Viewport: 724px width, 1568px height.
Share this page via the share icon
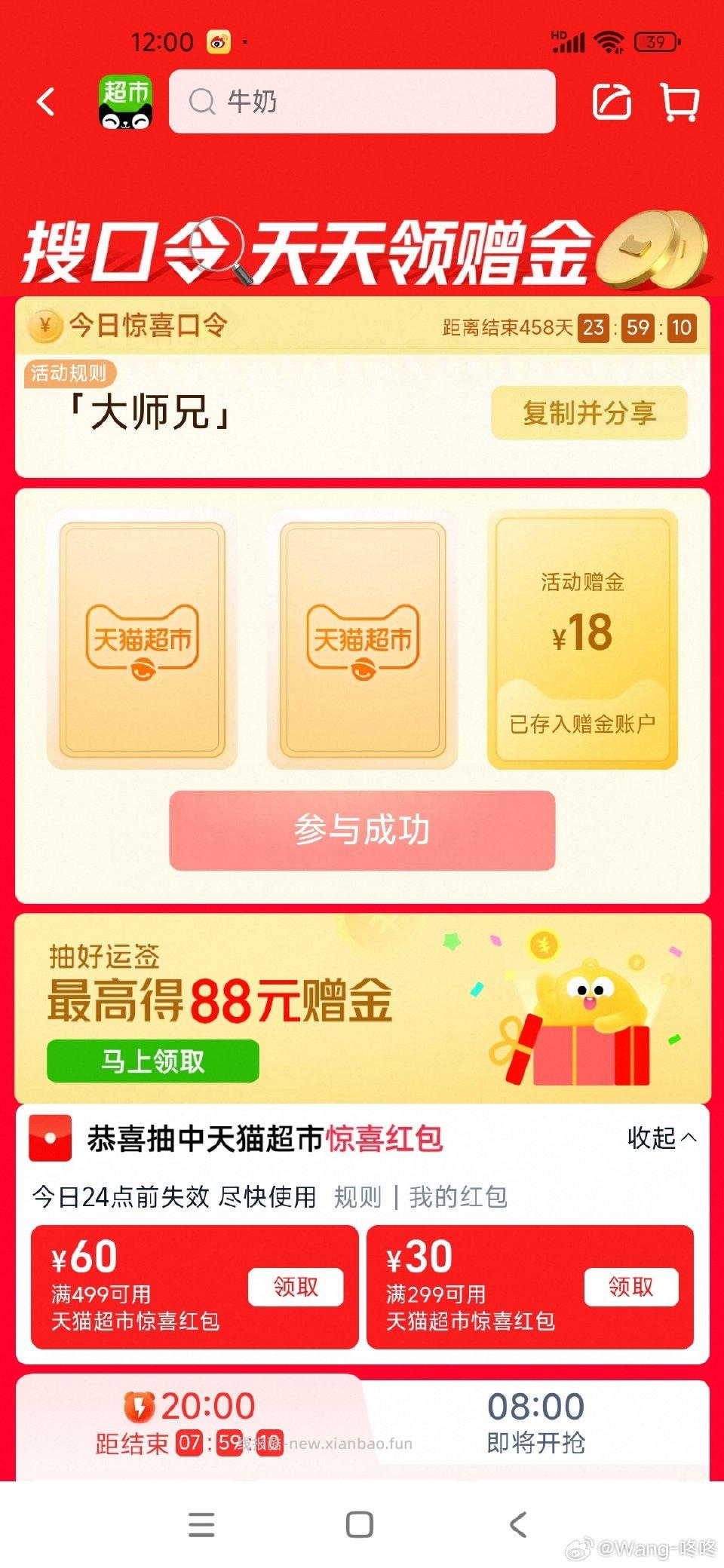tap(612, 102)
